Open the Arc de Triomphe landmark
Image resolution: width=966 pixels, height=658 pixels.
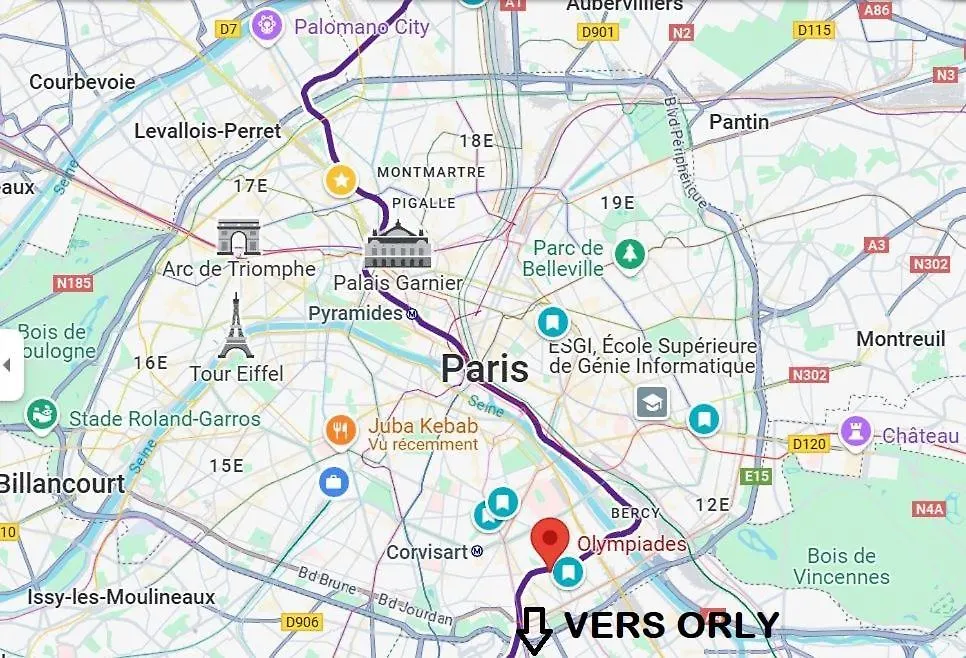coord(238,238)
